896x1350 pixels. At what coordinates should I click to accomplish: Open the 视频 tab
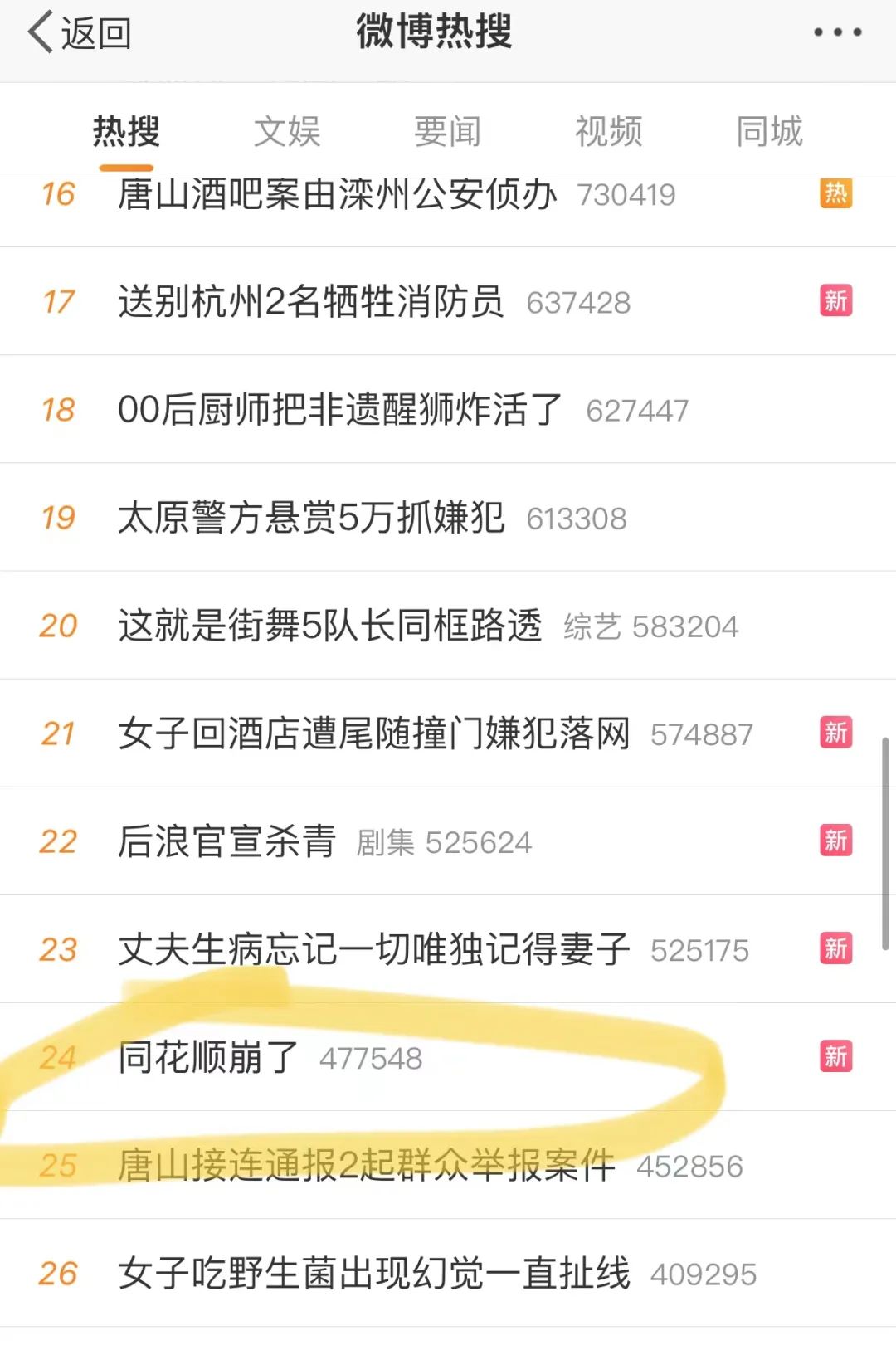(x=609, y=132)
